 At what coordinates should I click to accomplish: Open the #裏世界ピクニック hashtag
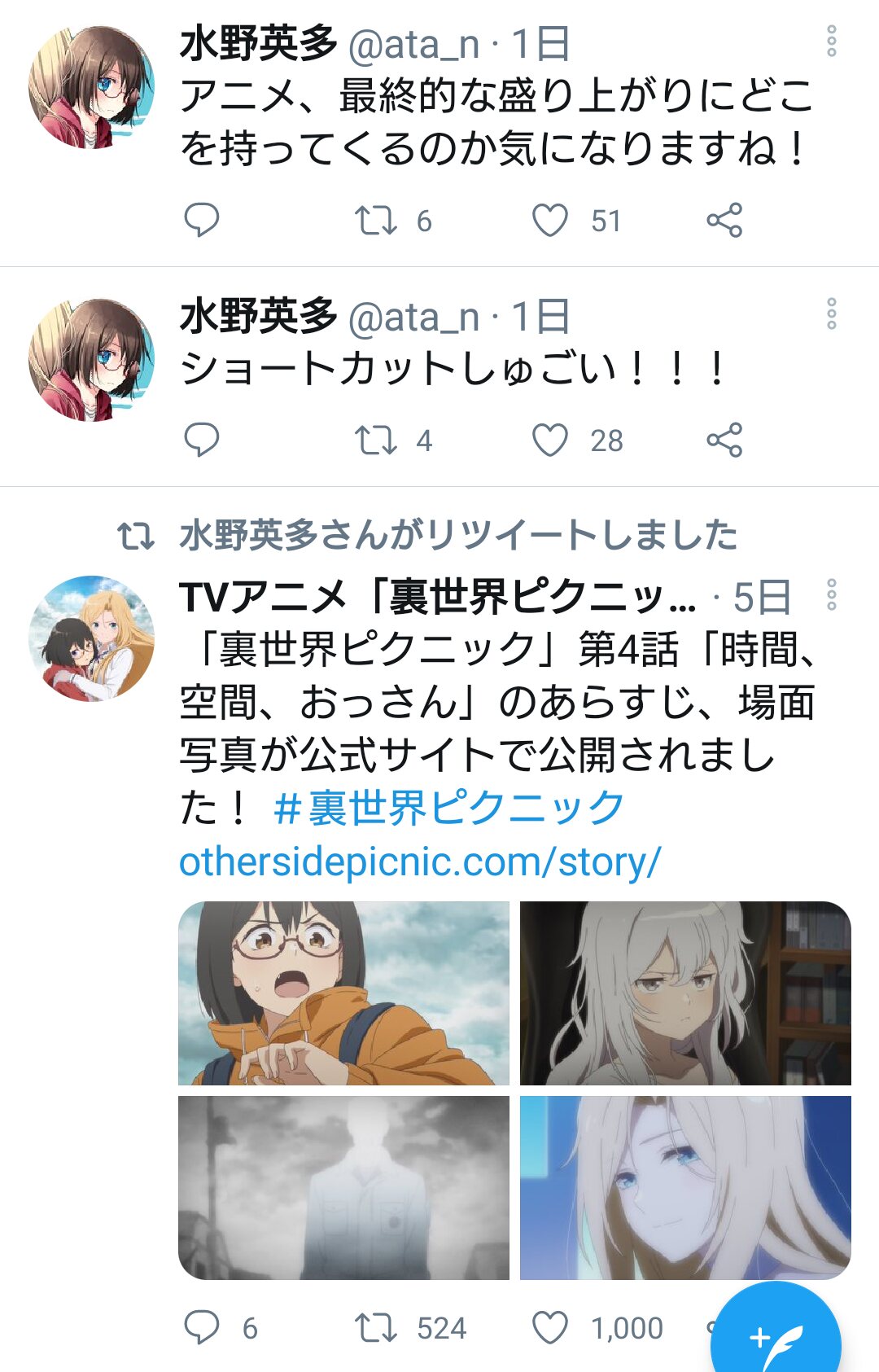point(448,808)
